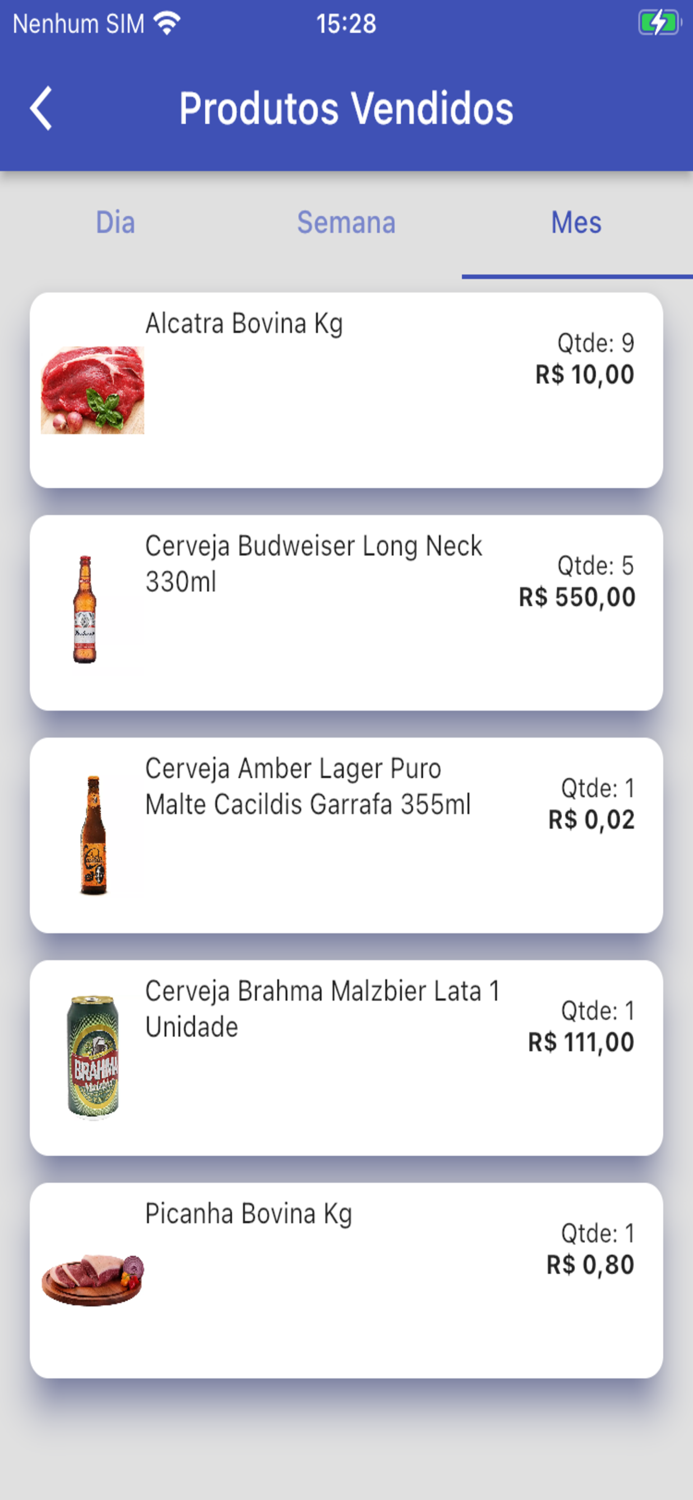Open Cerveja Brahma Malzbier Lata card
The image size is (693, 1500).
click(x=346, y=1057)
